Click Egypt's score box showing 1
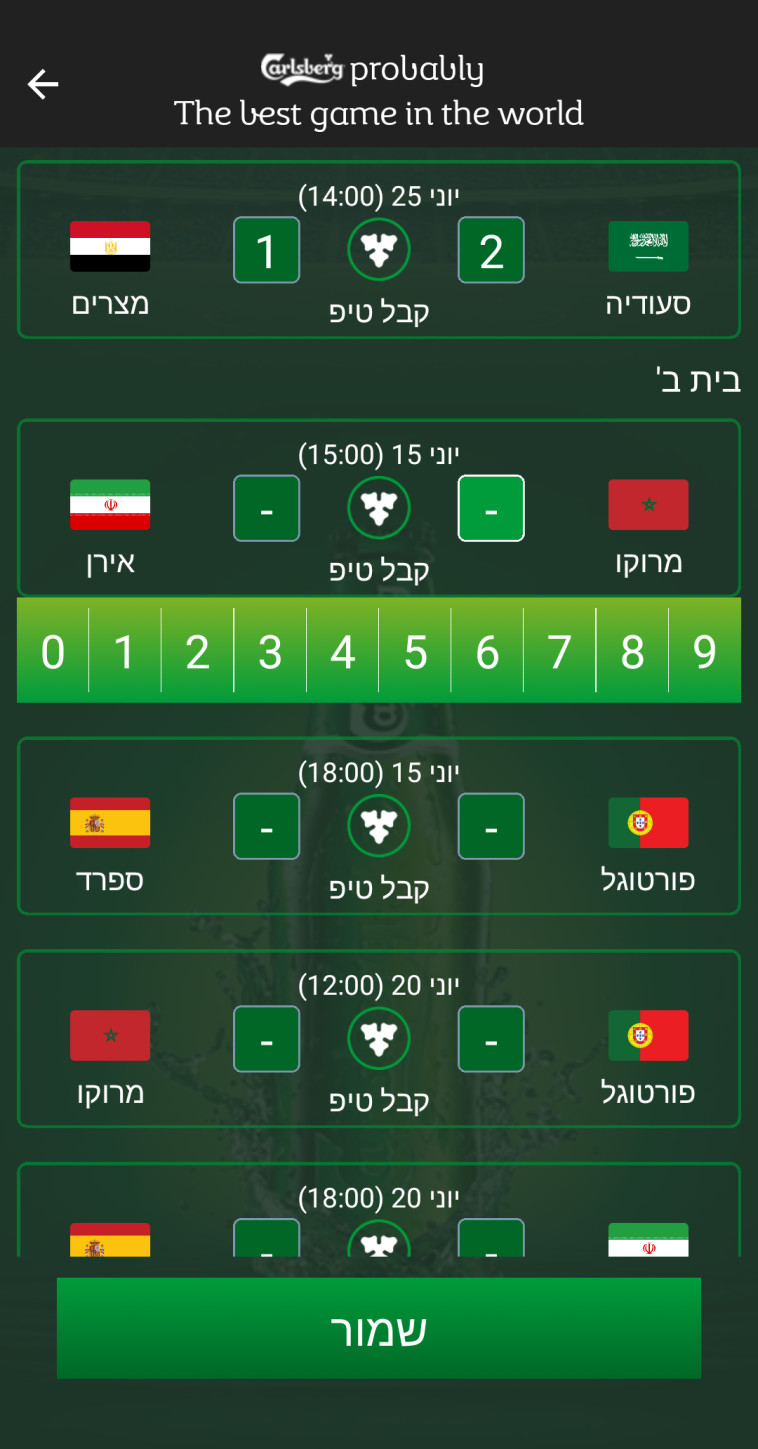 tap(266, 249)
